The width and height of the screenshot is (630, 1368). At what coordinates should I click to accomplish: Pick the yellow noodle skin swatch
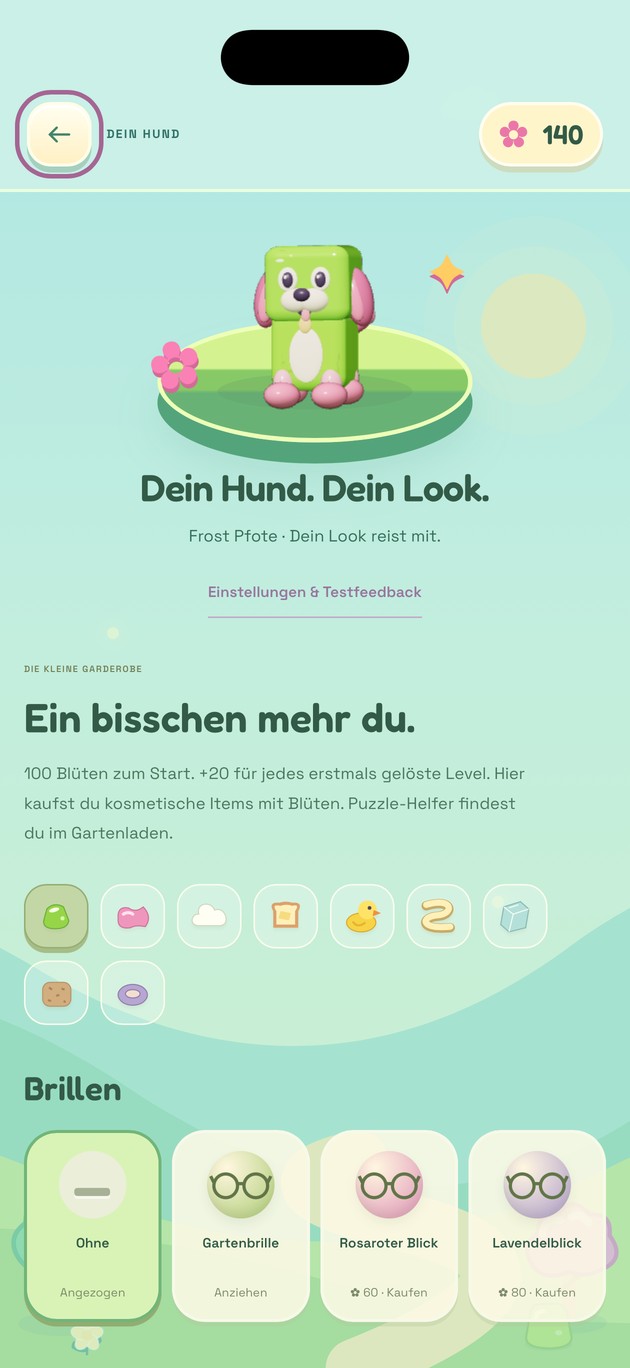(x=439, y=916)
